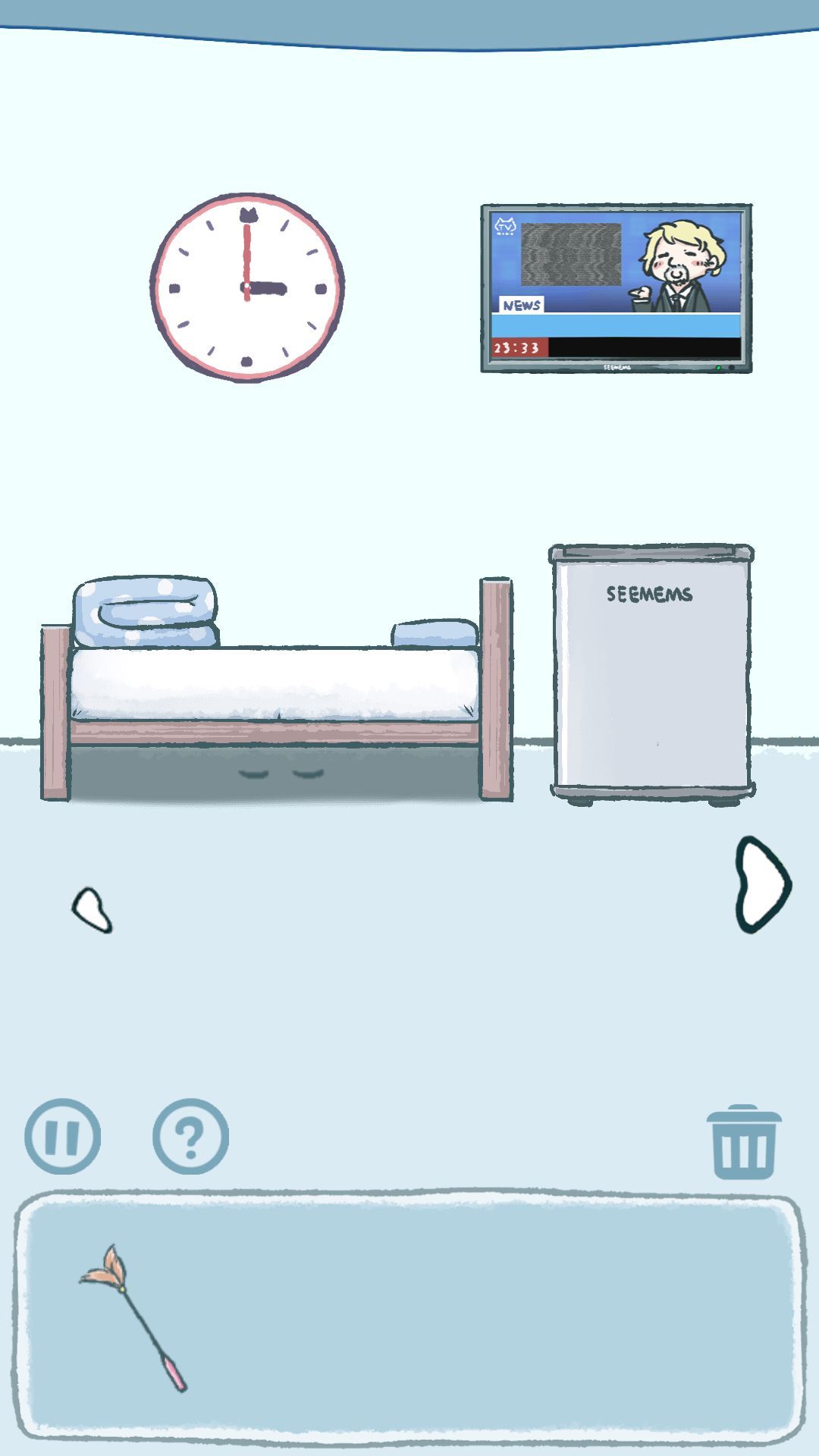The width and height of the screenshot is (819, 1456).
Task: Go to the room on the left
Action: point(93,909)
